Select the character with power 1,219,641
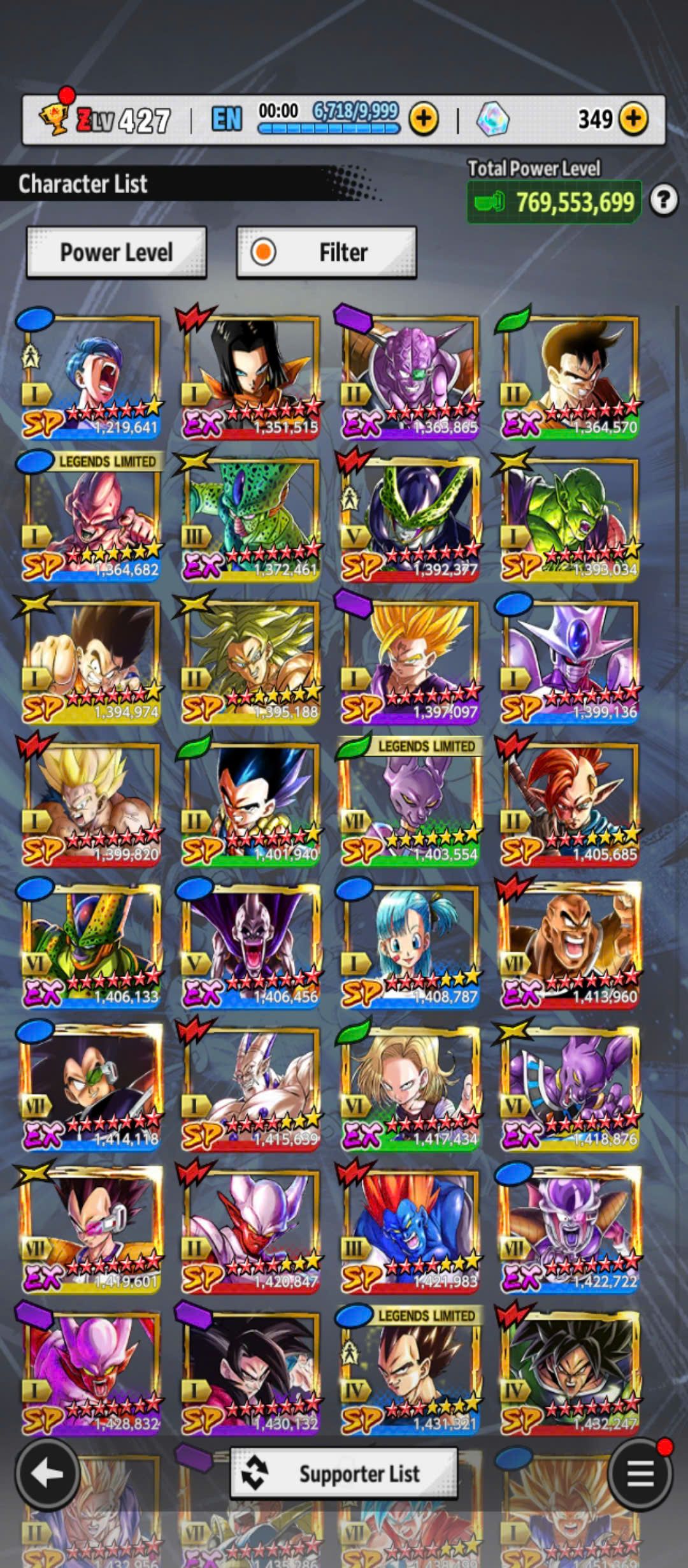Viewport: 688px width, 1568px height. pyautogui.click(x=90, y=376)
